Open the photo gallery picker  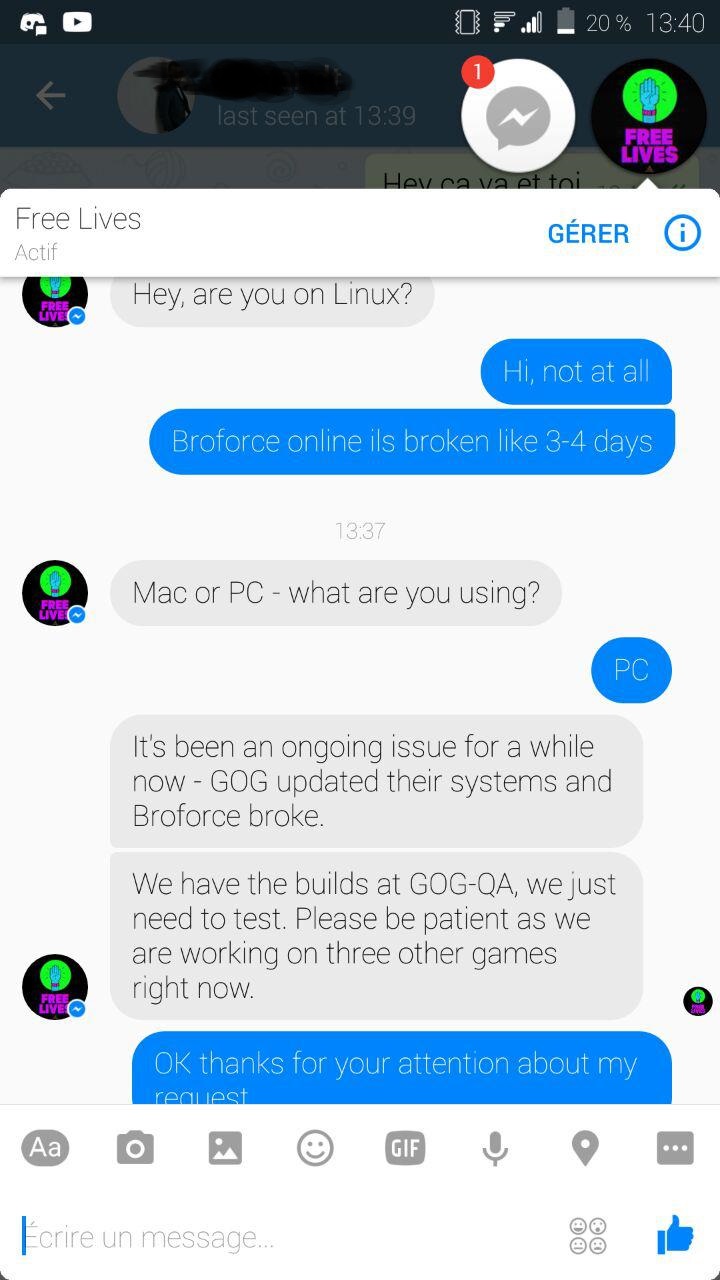tap(225, 1148)
